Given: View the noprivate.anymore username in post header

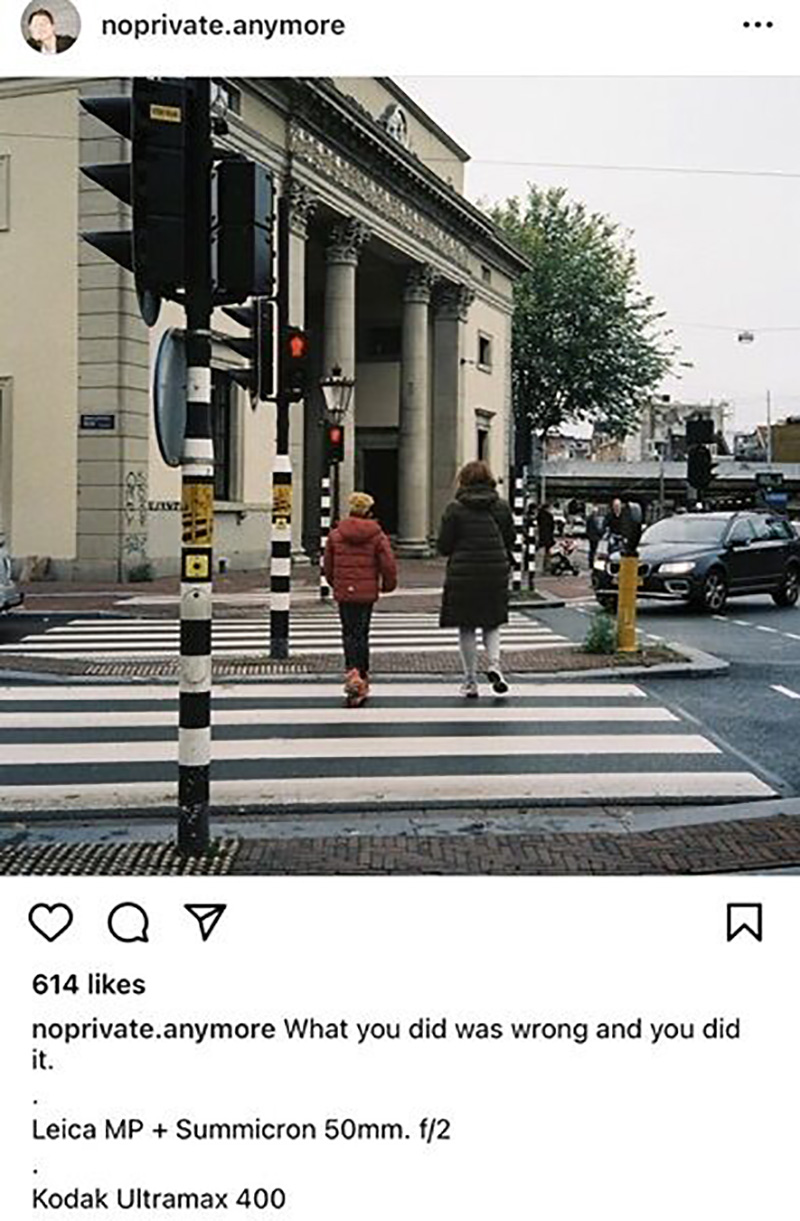Looking at the screenshot, I should pos(223,26).
